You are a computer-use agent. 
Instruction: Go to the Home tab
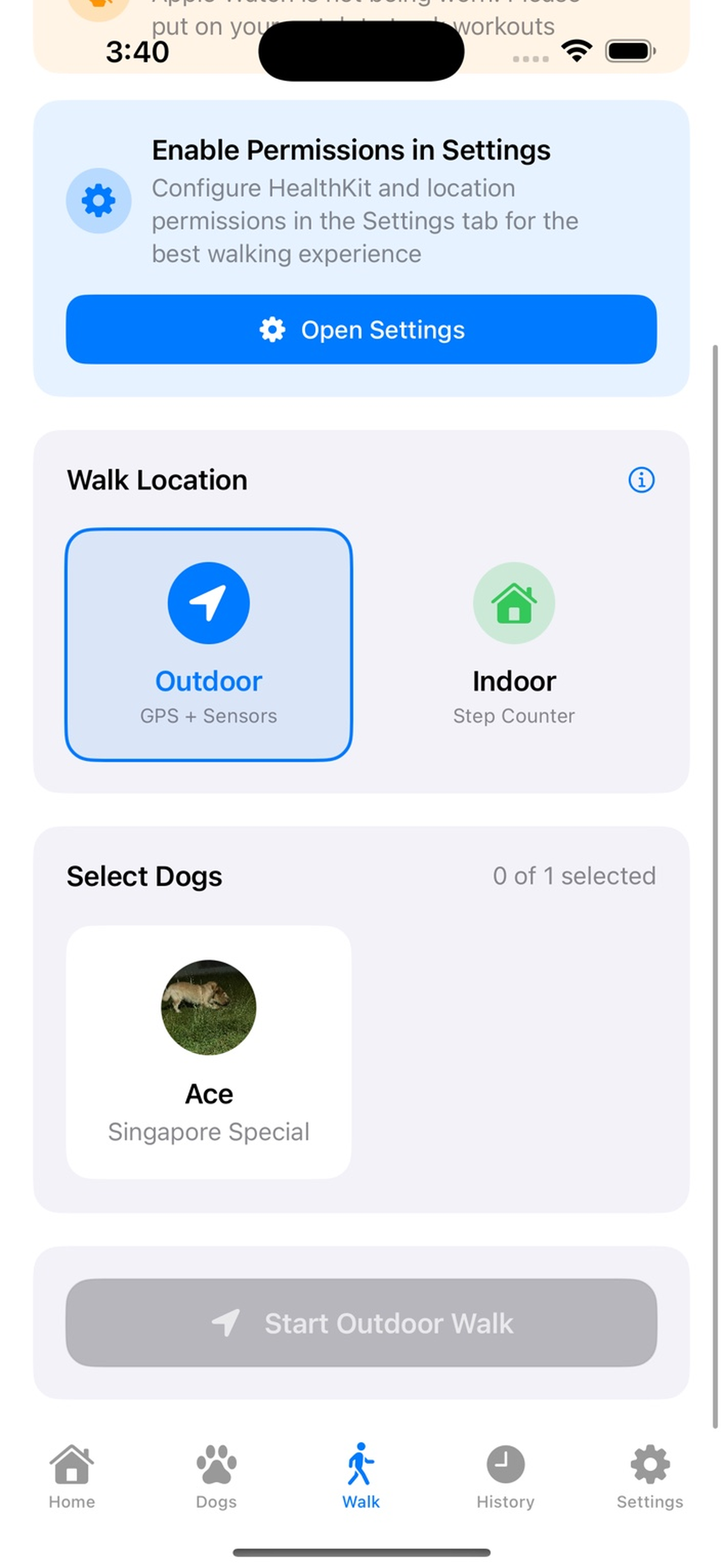point(72,1475)
